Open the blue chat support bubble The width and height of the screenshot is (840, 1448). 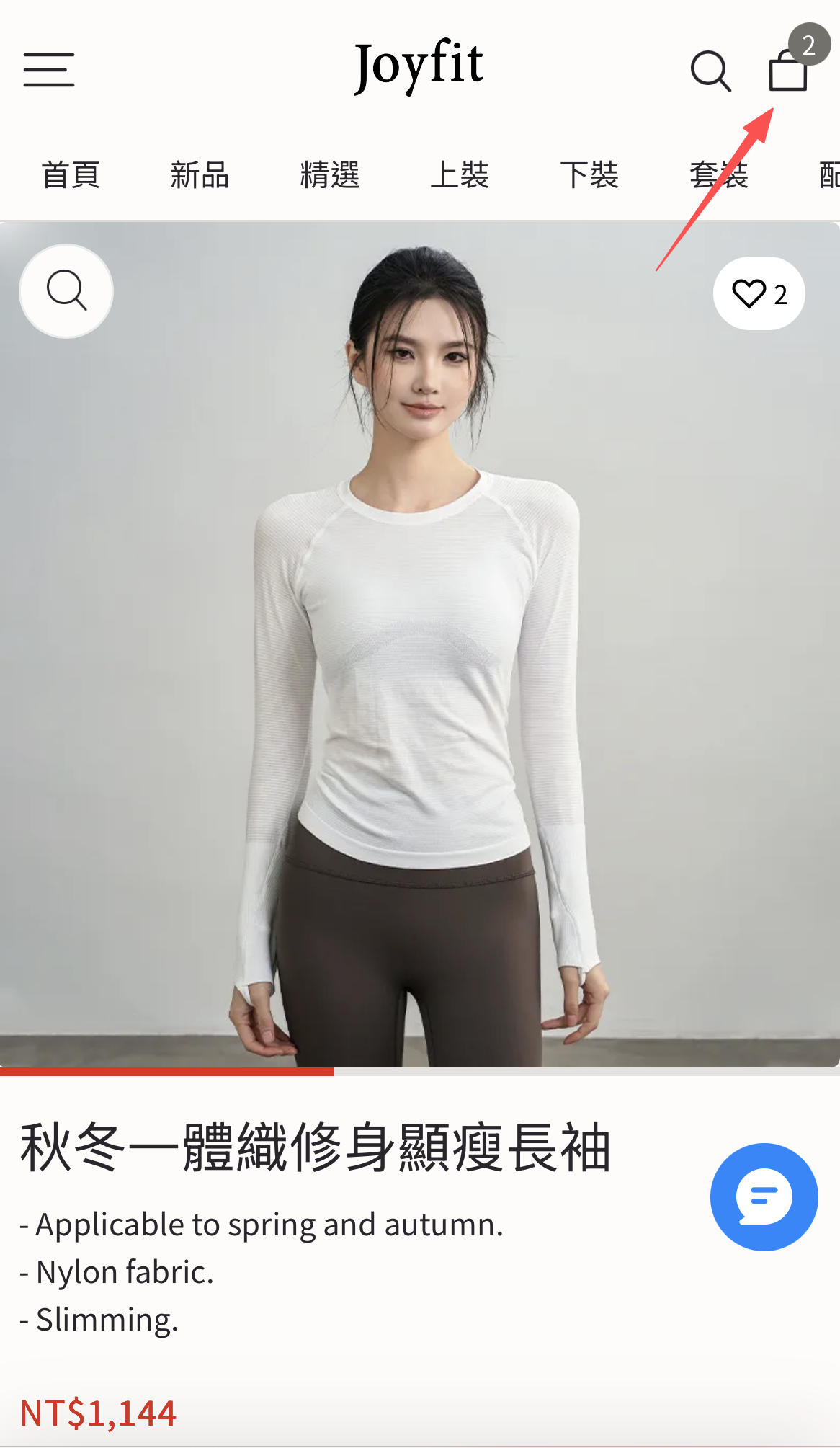(764, 1197)
